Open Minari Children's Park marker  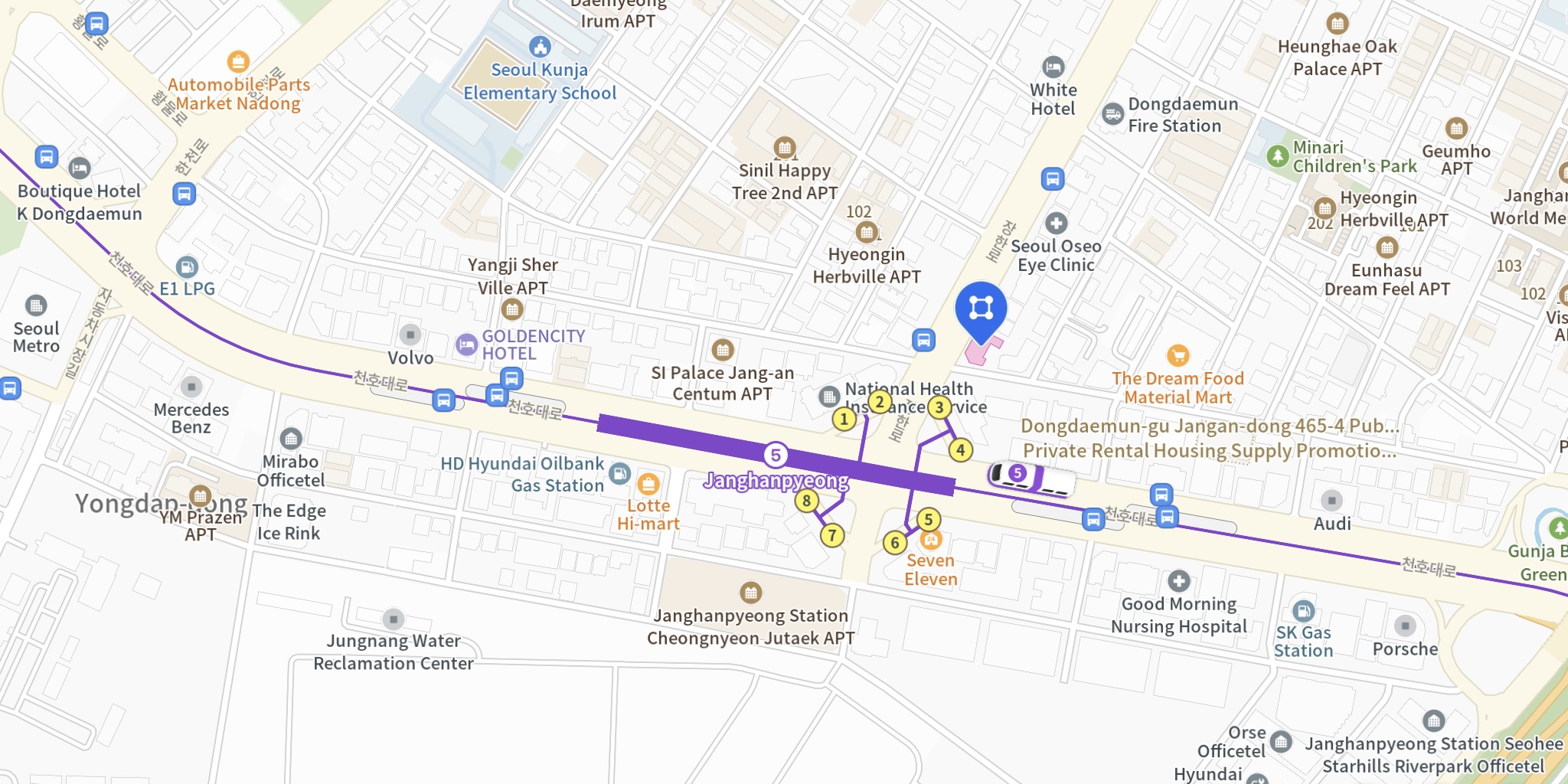(1277, 156)
